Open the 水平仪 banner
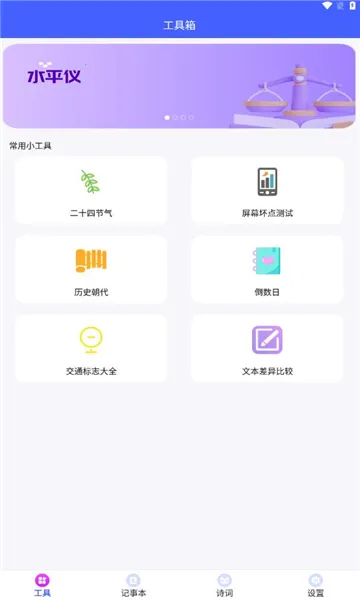The image size is (360, 600). coord(179,86)
